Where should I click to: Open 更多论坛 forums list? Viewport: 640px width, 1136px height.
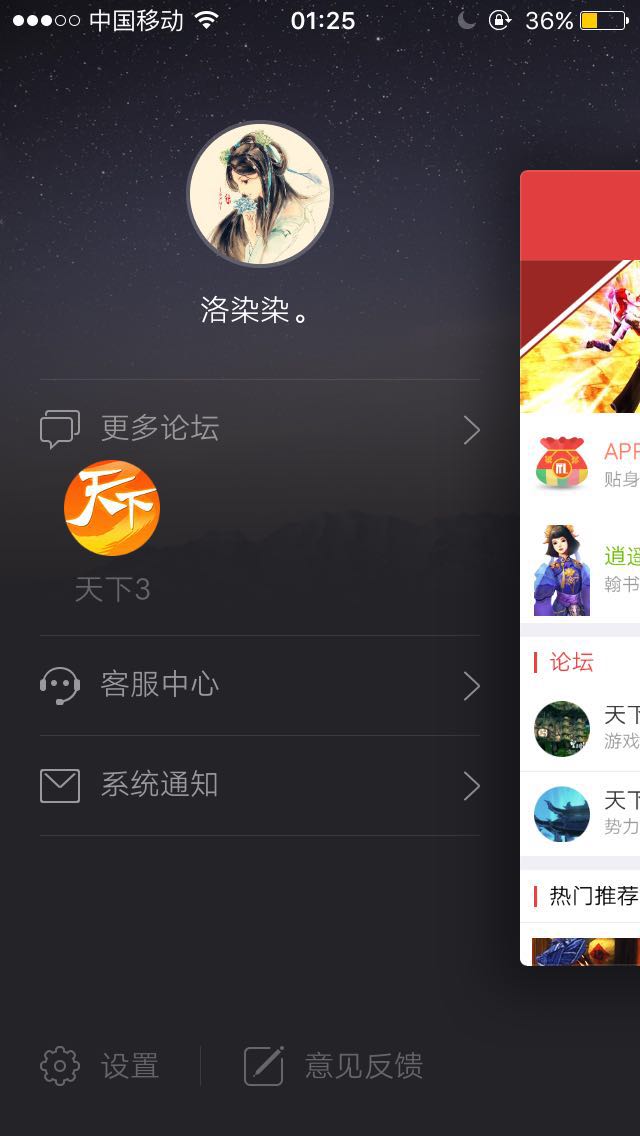pyautogui.click(x=260, y=429)
